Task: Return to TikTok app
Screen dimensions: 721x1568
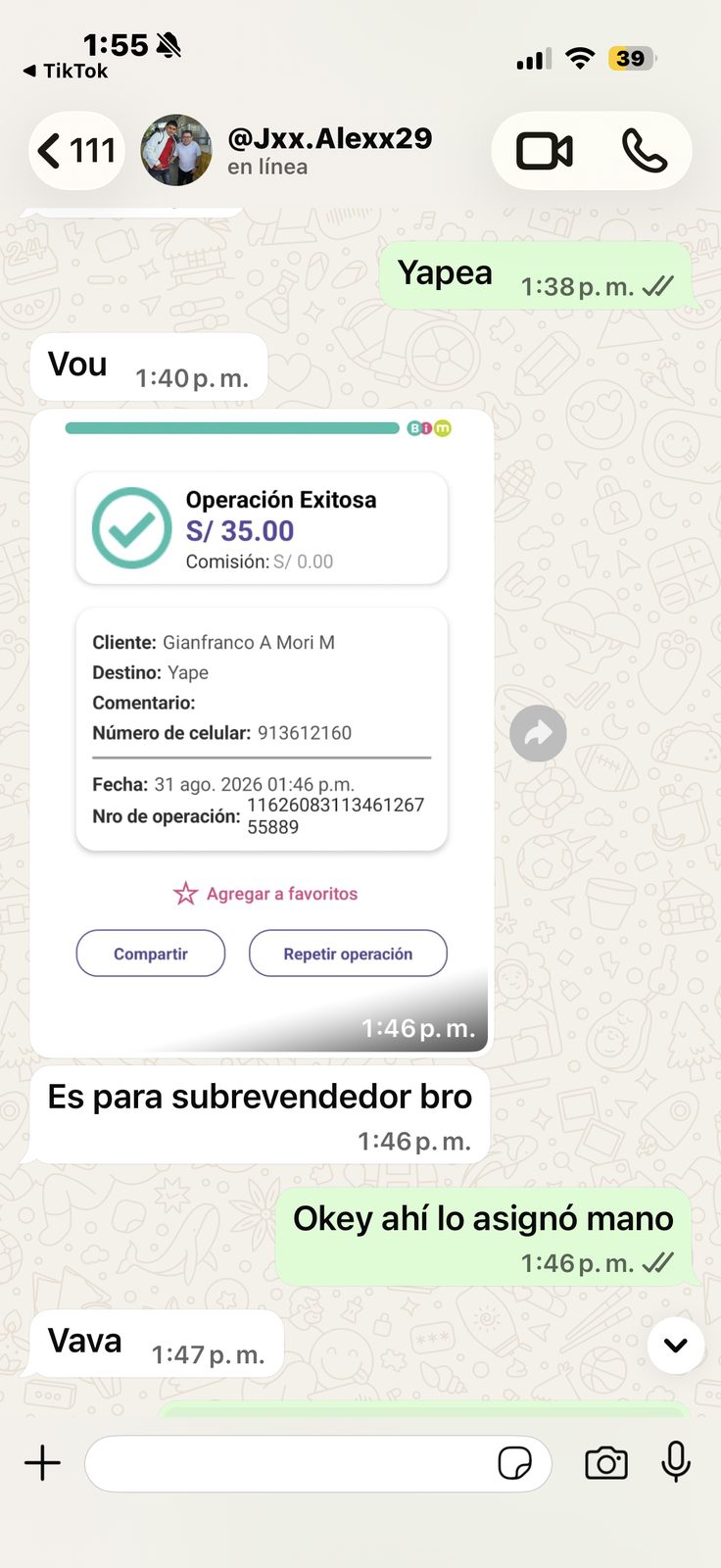Action: click(66, 71)
